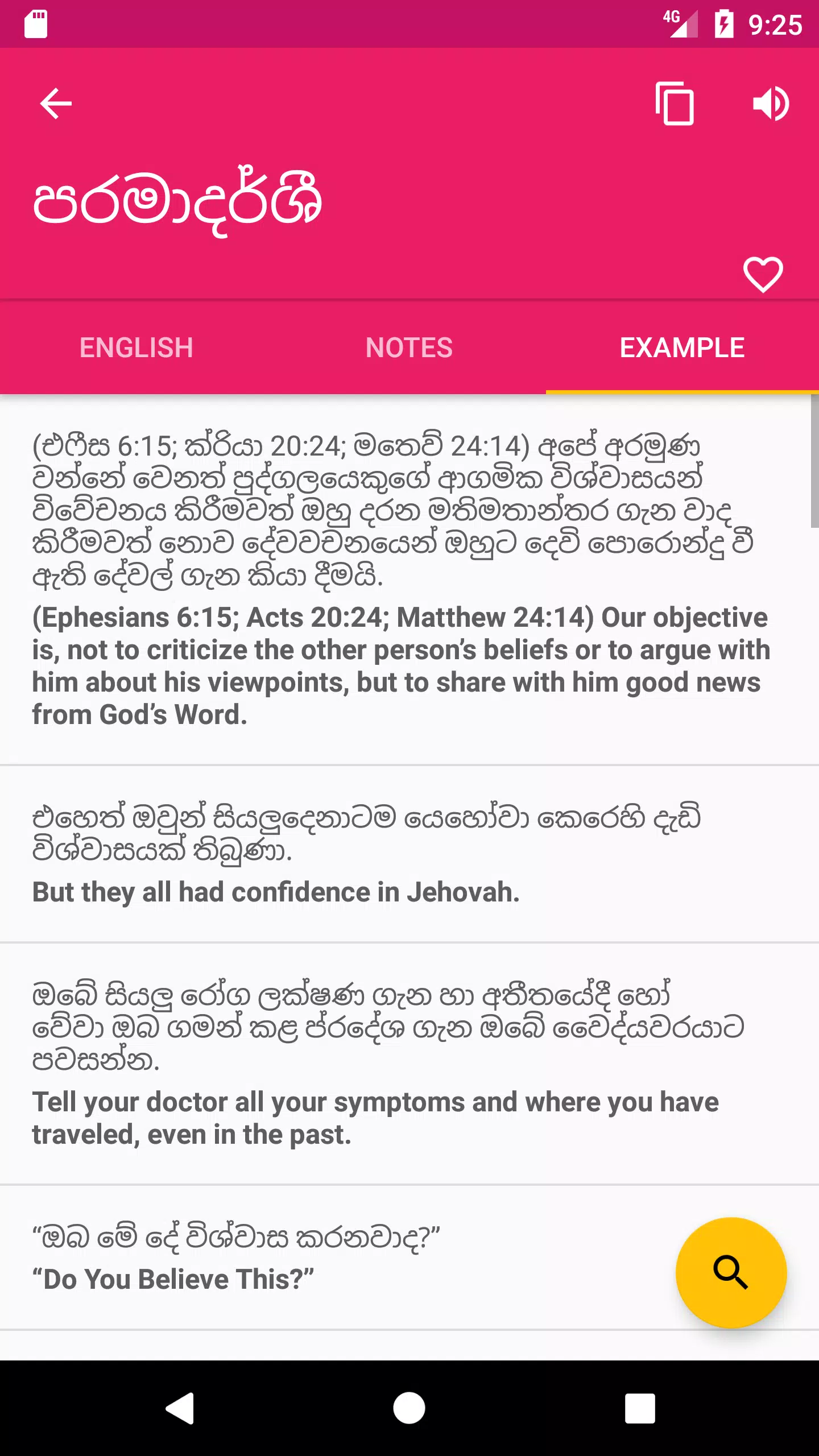
Task: Tap the battery indicator in the status bar
Action: tap(724, 24)
